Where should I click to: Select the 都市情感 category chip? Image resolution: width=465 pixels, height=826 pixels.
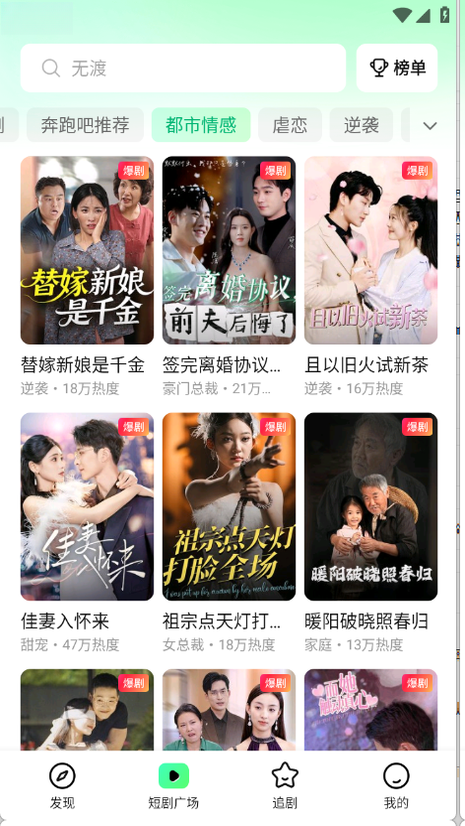pyautogui.click(x=201, y=125)
